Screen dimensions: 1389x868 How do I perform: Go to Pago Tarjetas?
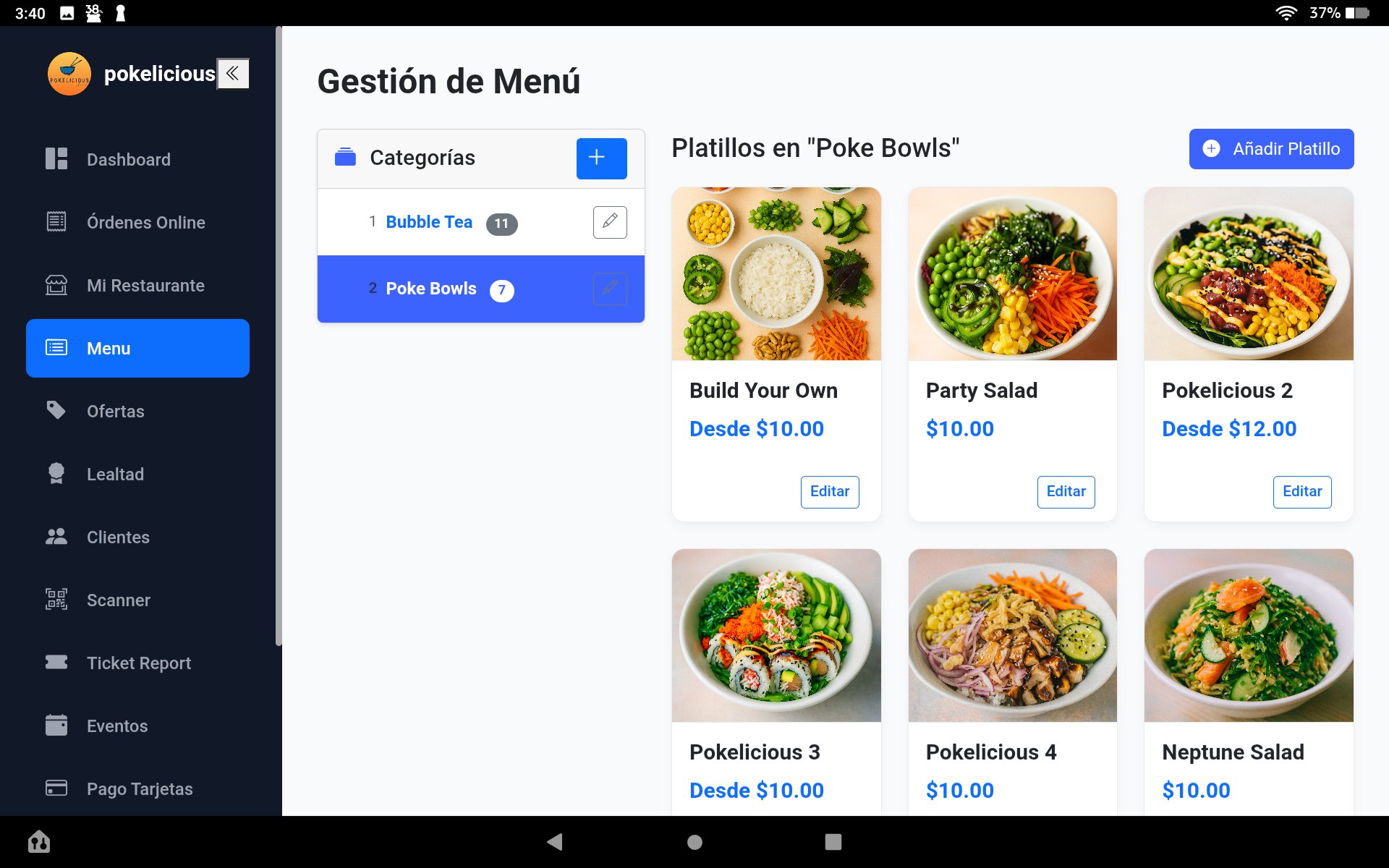(139, 788)
